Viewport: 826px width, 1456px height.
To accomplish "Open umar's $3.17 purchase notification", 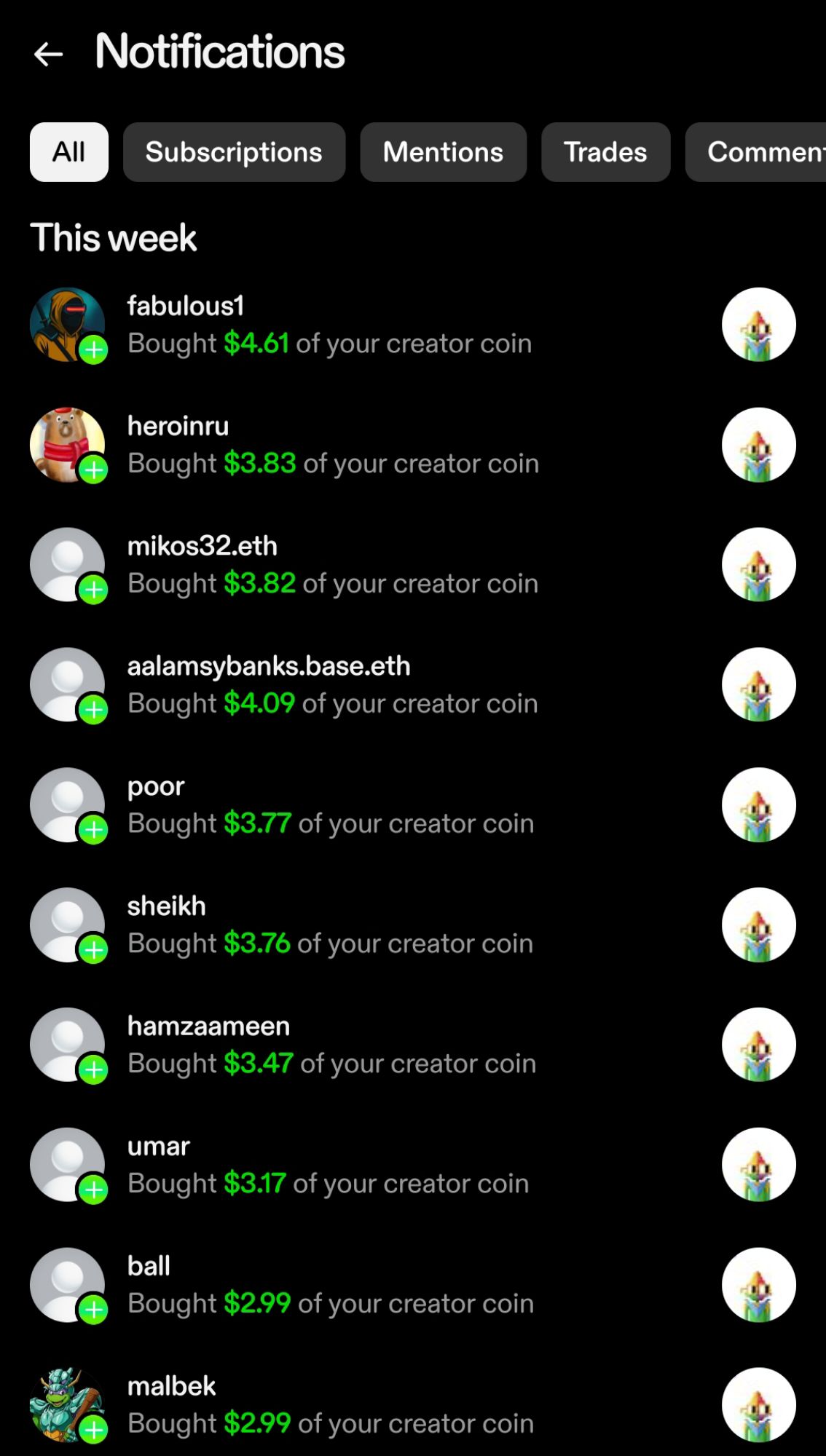I will (328, 1166).
